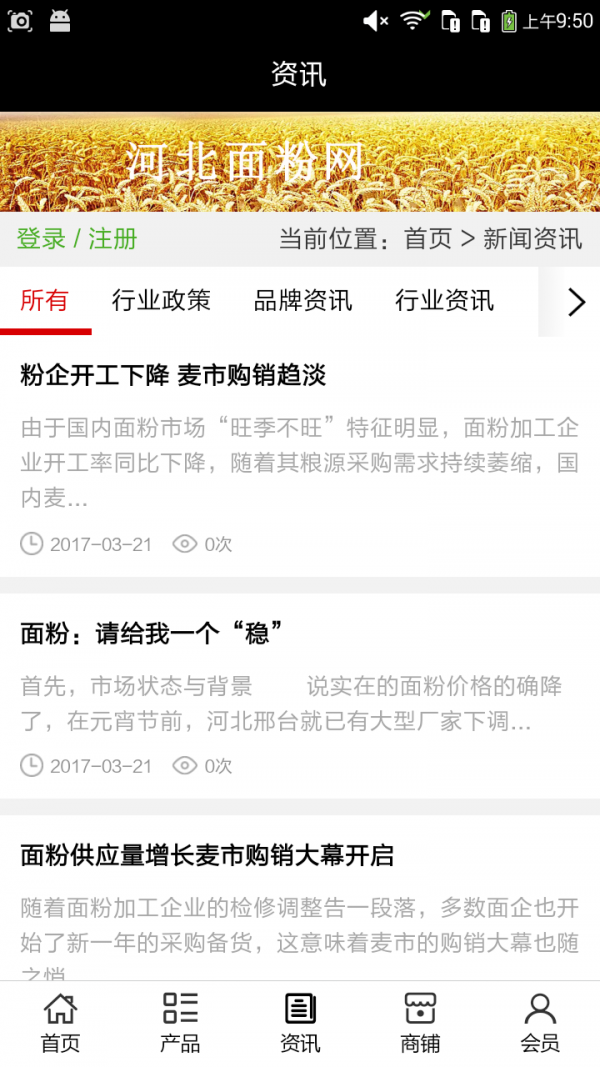Open the 商铺 bottom tab
The image size is (600, 1067).
(420, 1023)
